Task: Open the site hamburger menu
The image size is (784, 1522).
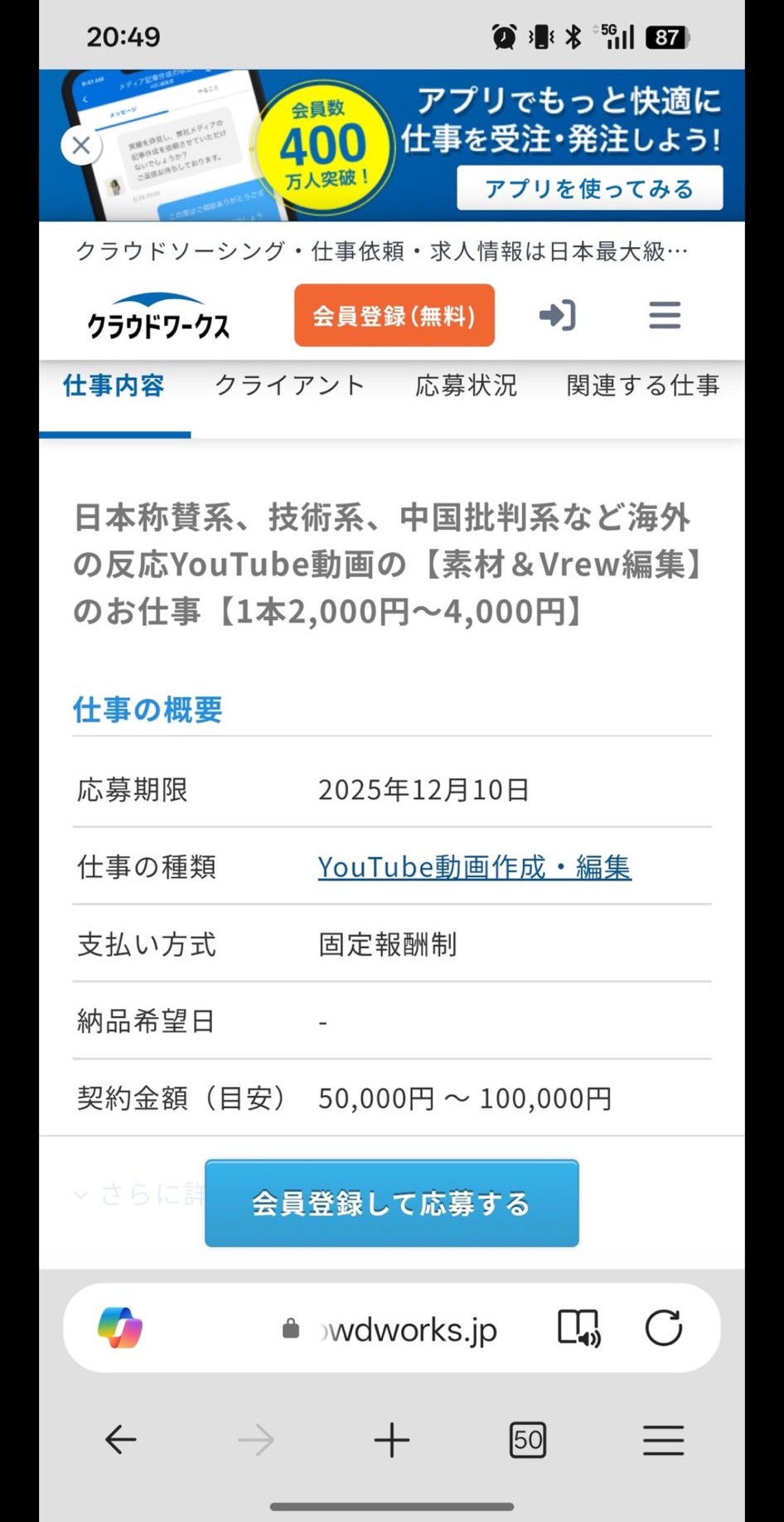Action: coord(665,316)
